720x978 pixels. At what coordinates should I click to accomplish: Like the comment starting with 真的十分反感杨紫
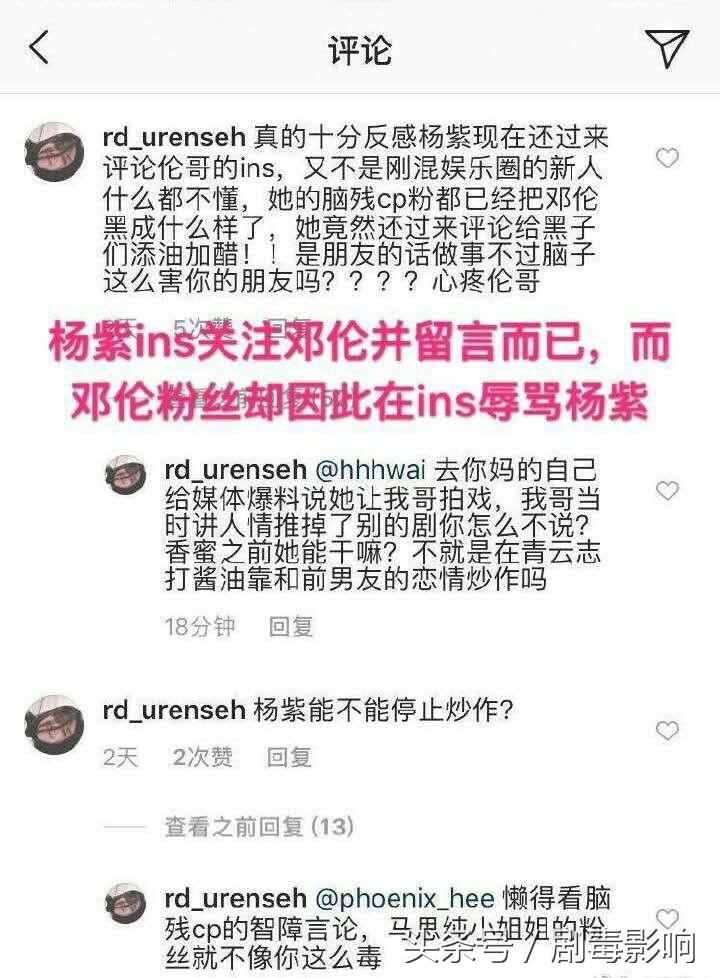(x=667, y=158)
